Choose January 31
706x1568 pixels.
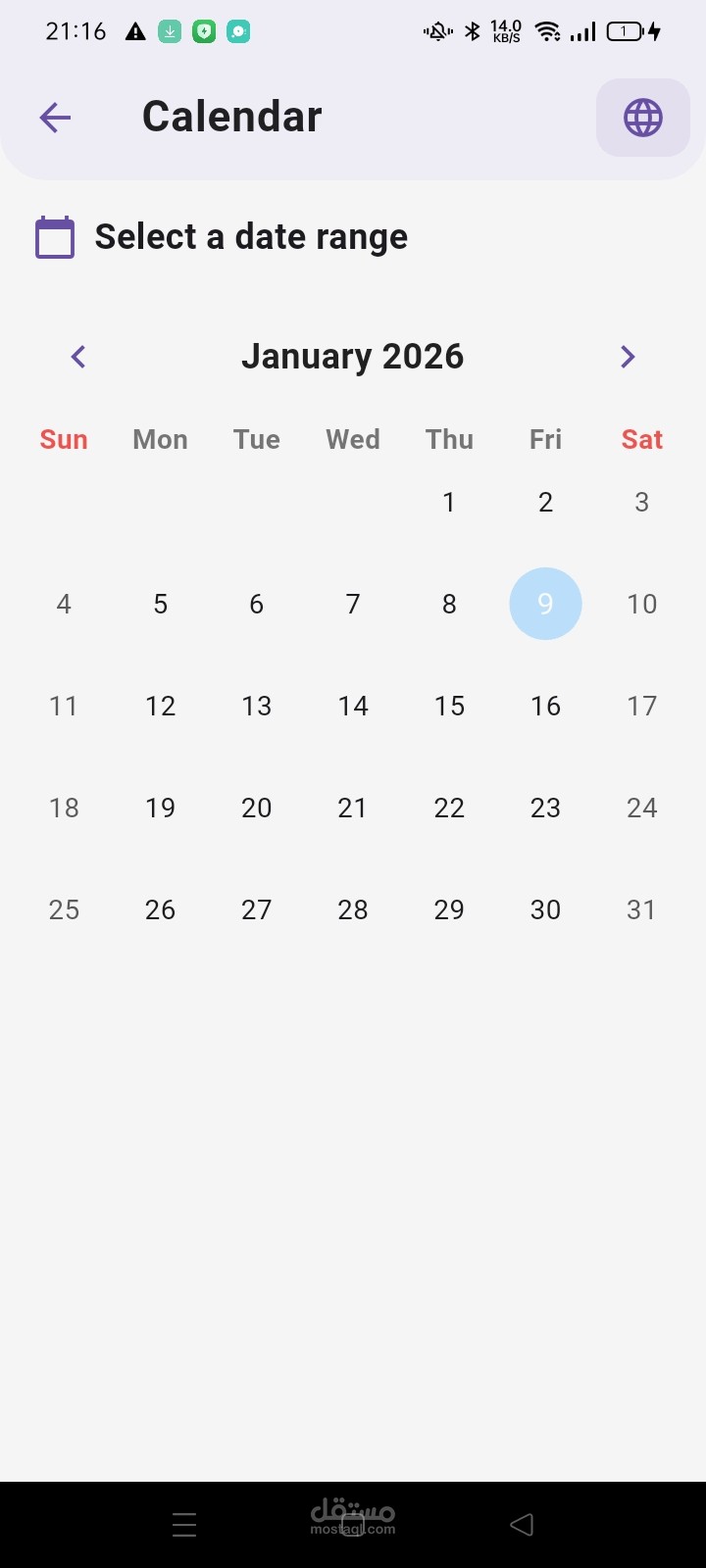coord(641,909)
